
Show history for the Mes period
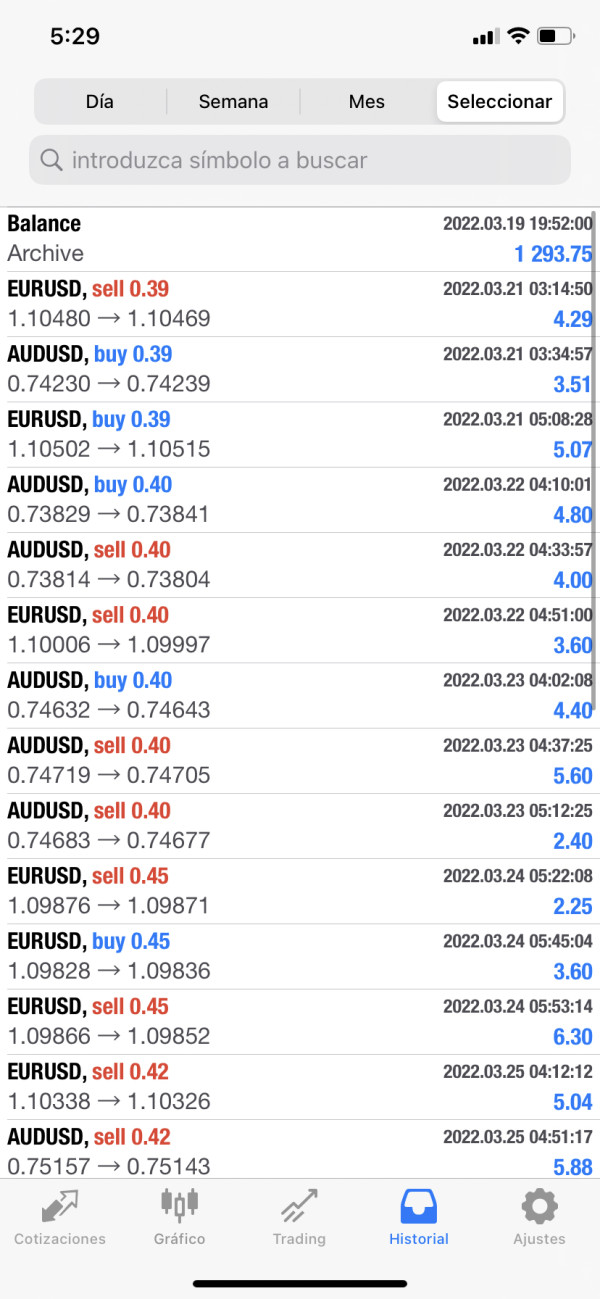tap(366, 102)
